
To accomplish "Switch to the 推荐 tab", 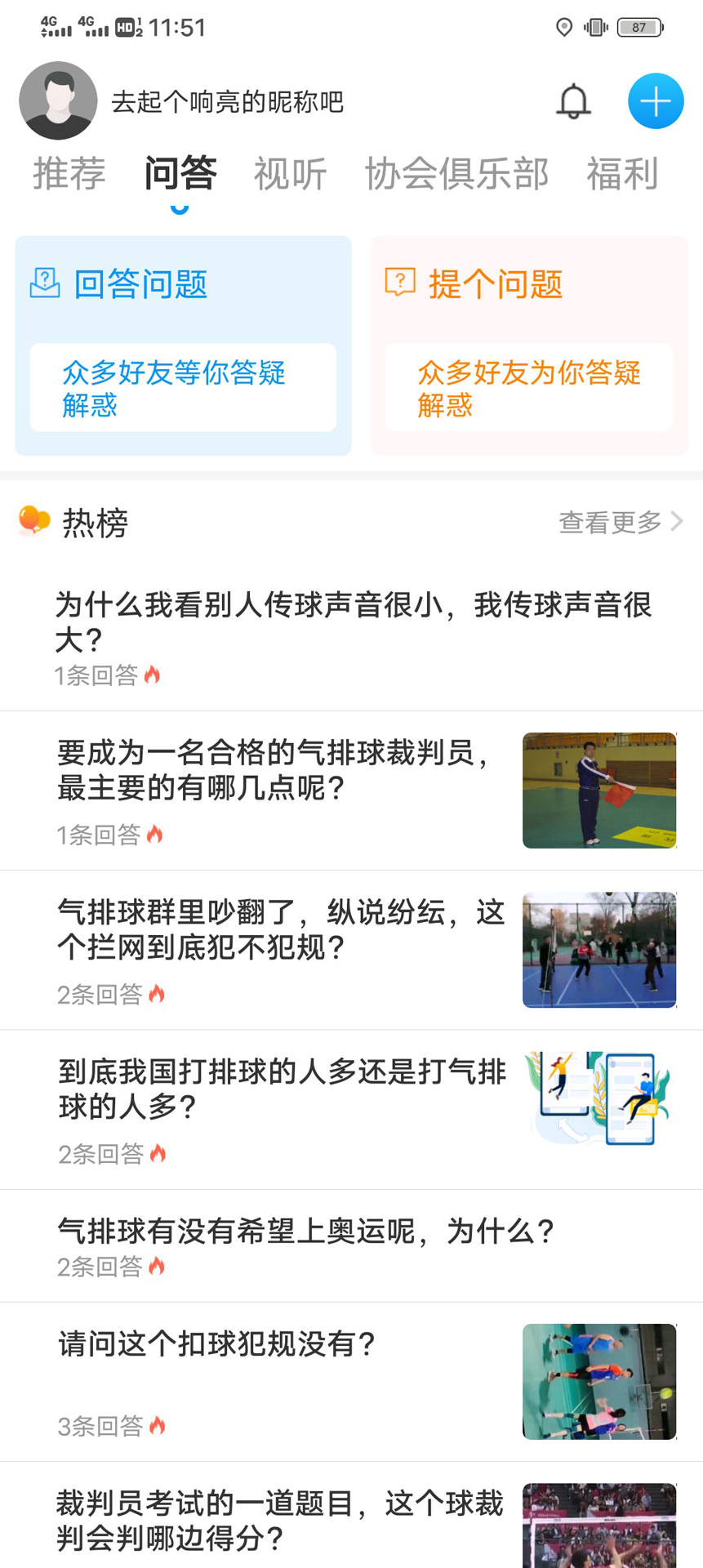I will 69,173.
